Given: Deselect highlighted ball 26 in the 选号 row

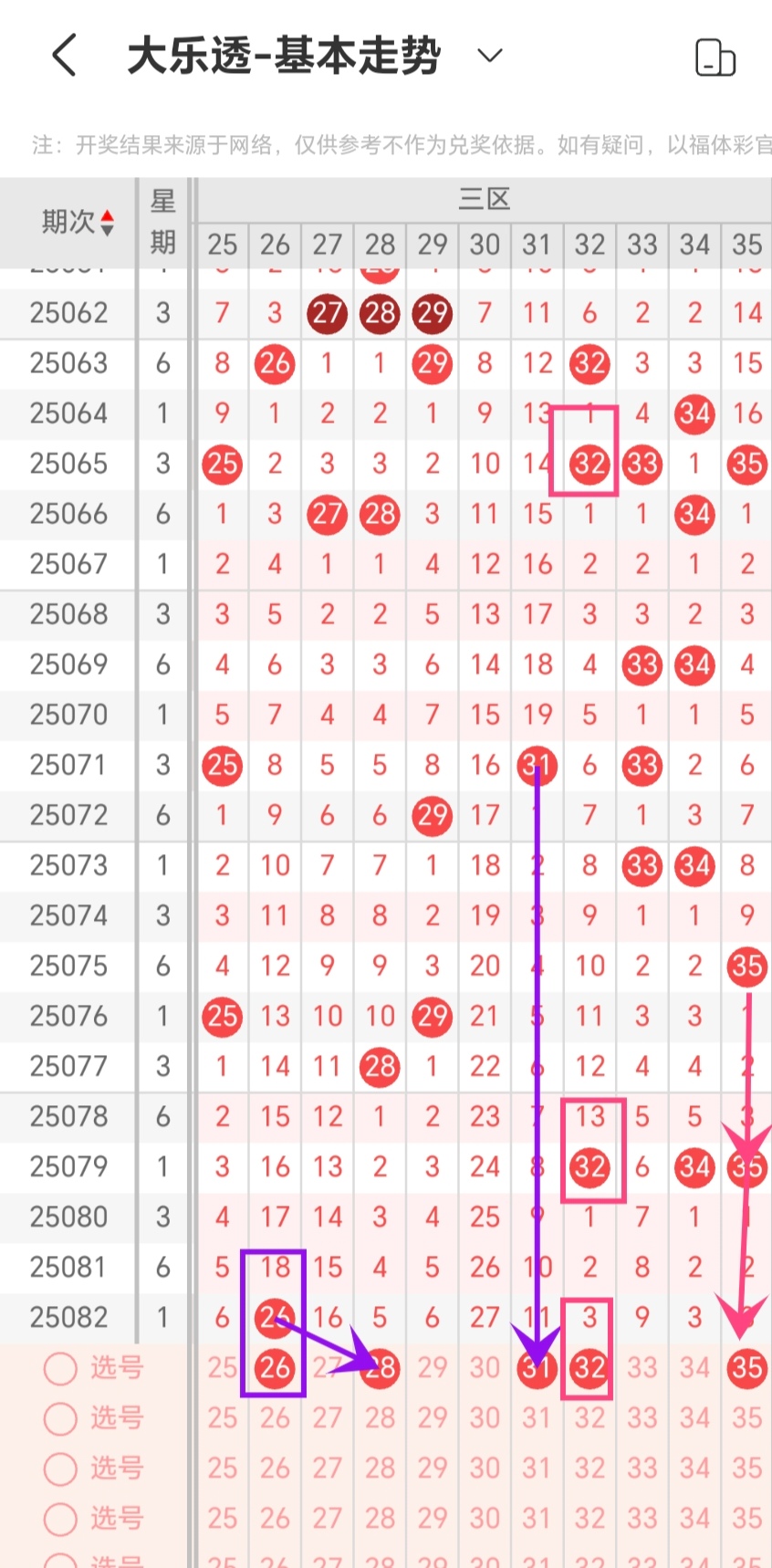Looking at the screenshot, I should (x=275, y=1368).
